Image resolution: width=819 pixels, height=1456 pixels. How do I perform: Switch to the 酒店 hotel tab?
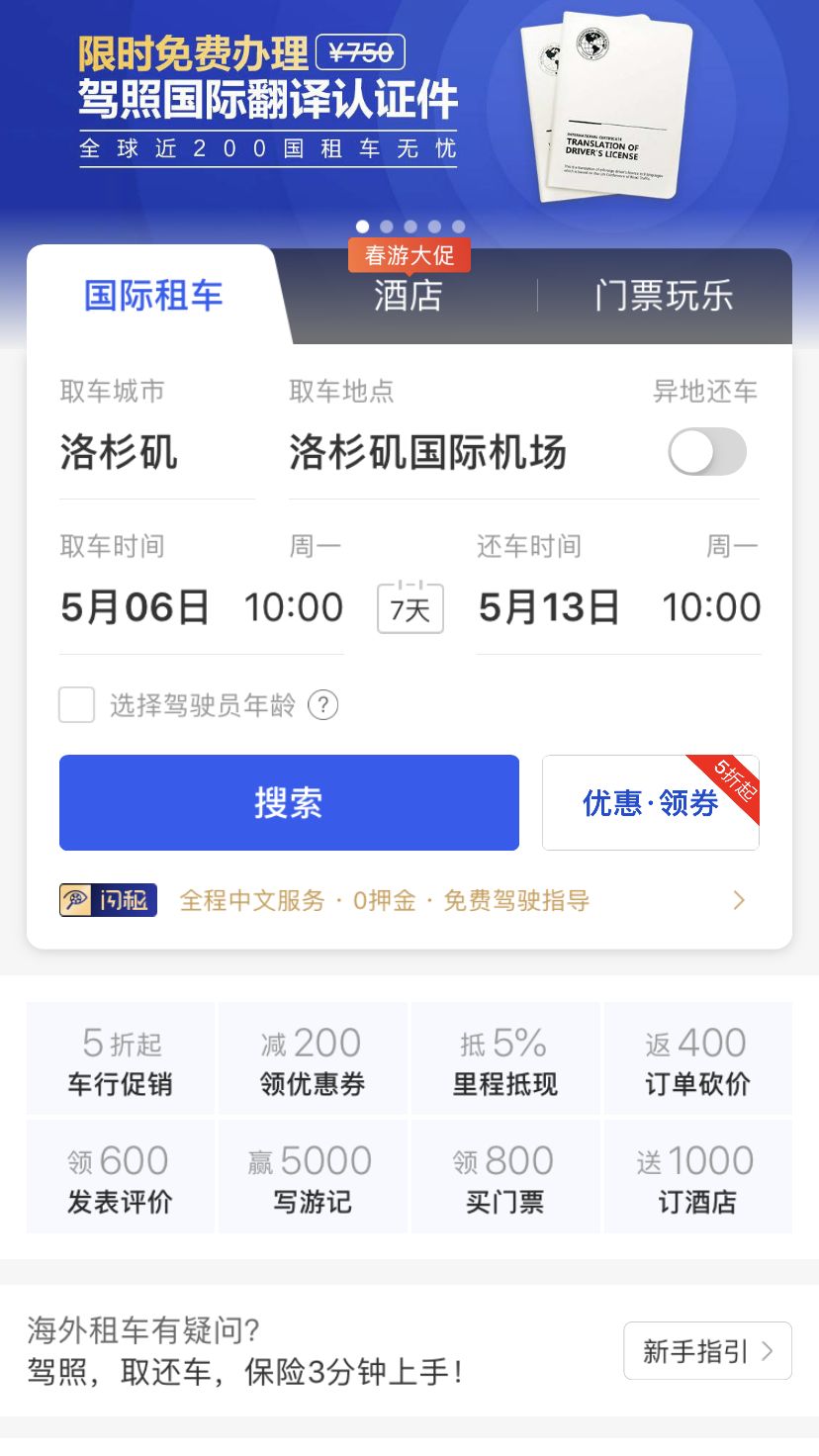[x=409, y=296]
